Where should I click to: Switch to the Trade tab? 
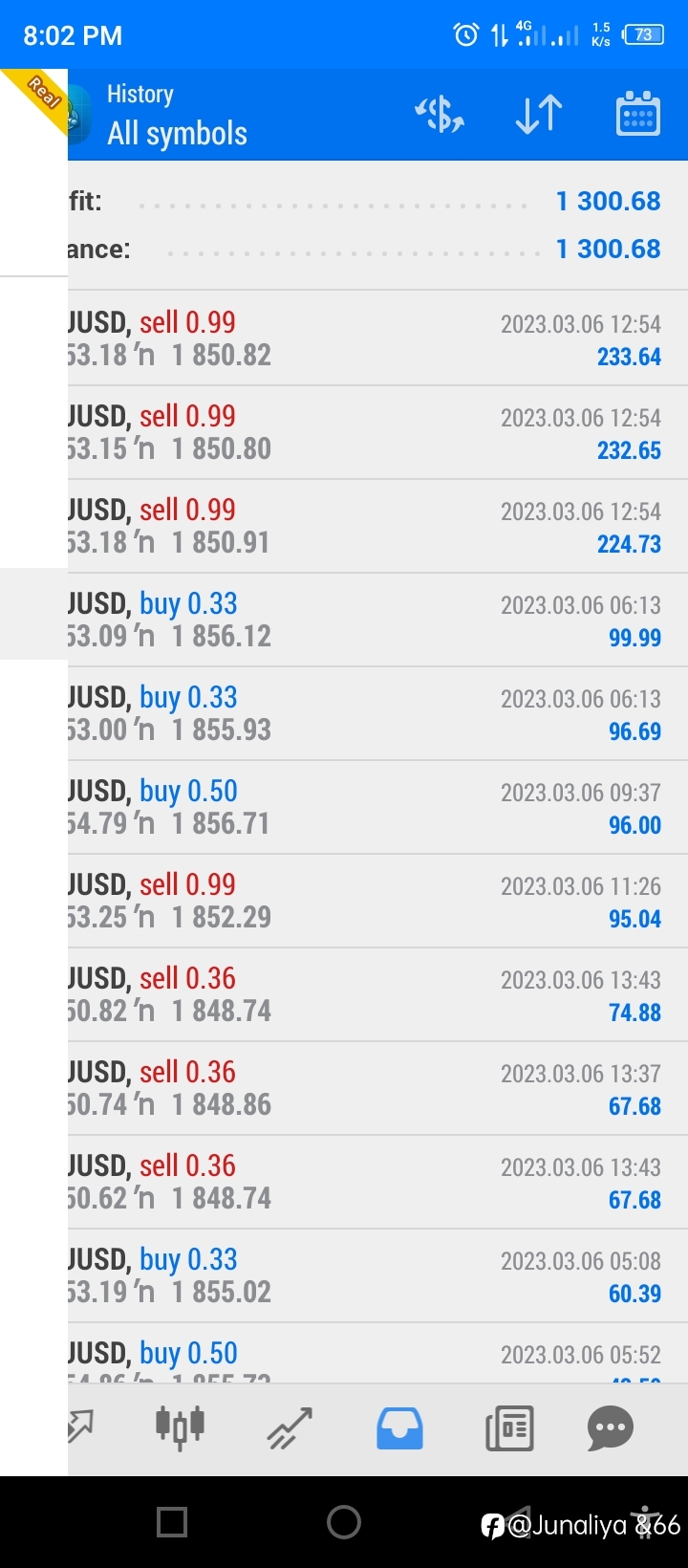[x=290, y=1428]
